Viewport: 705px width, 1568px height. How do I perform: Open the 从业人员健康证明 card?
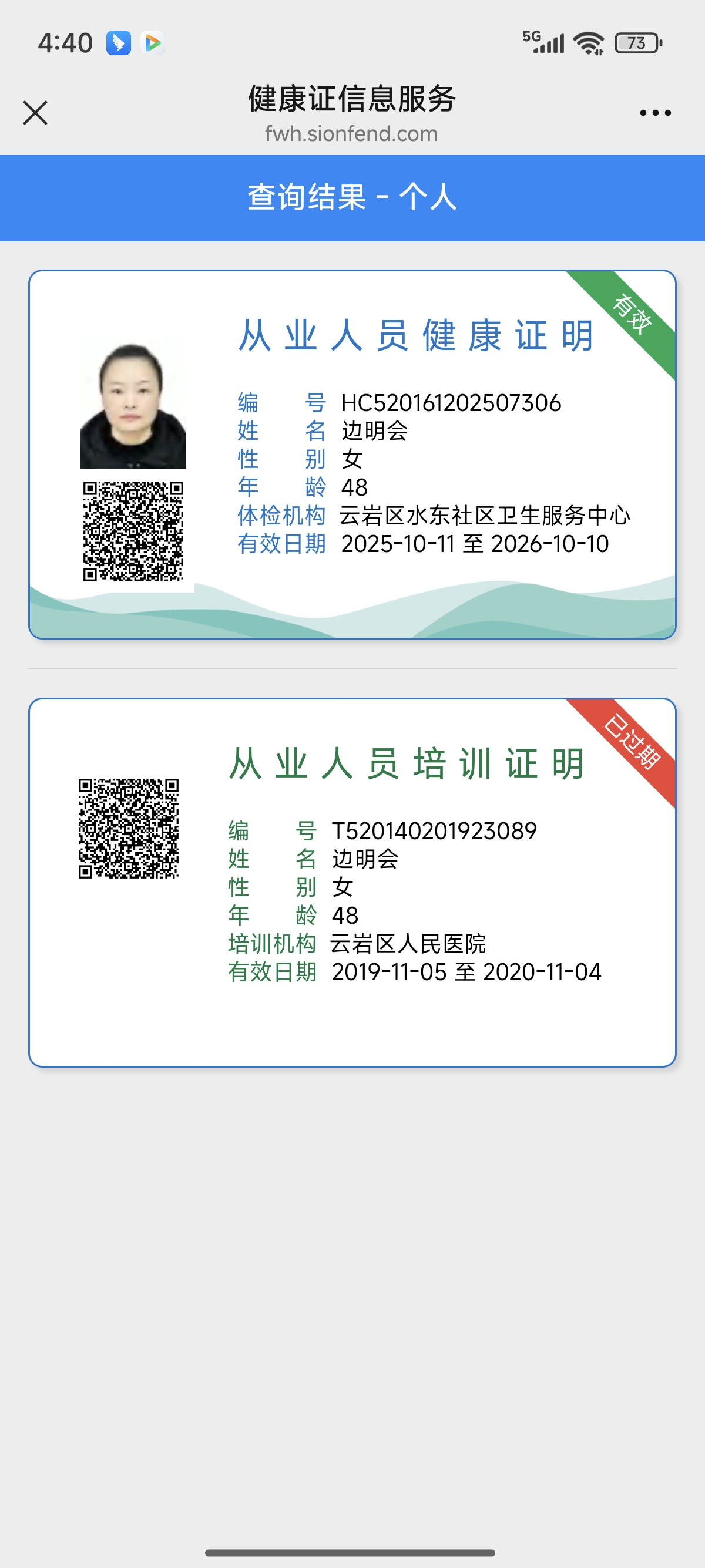point(352,454)
